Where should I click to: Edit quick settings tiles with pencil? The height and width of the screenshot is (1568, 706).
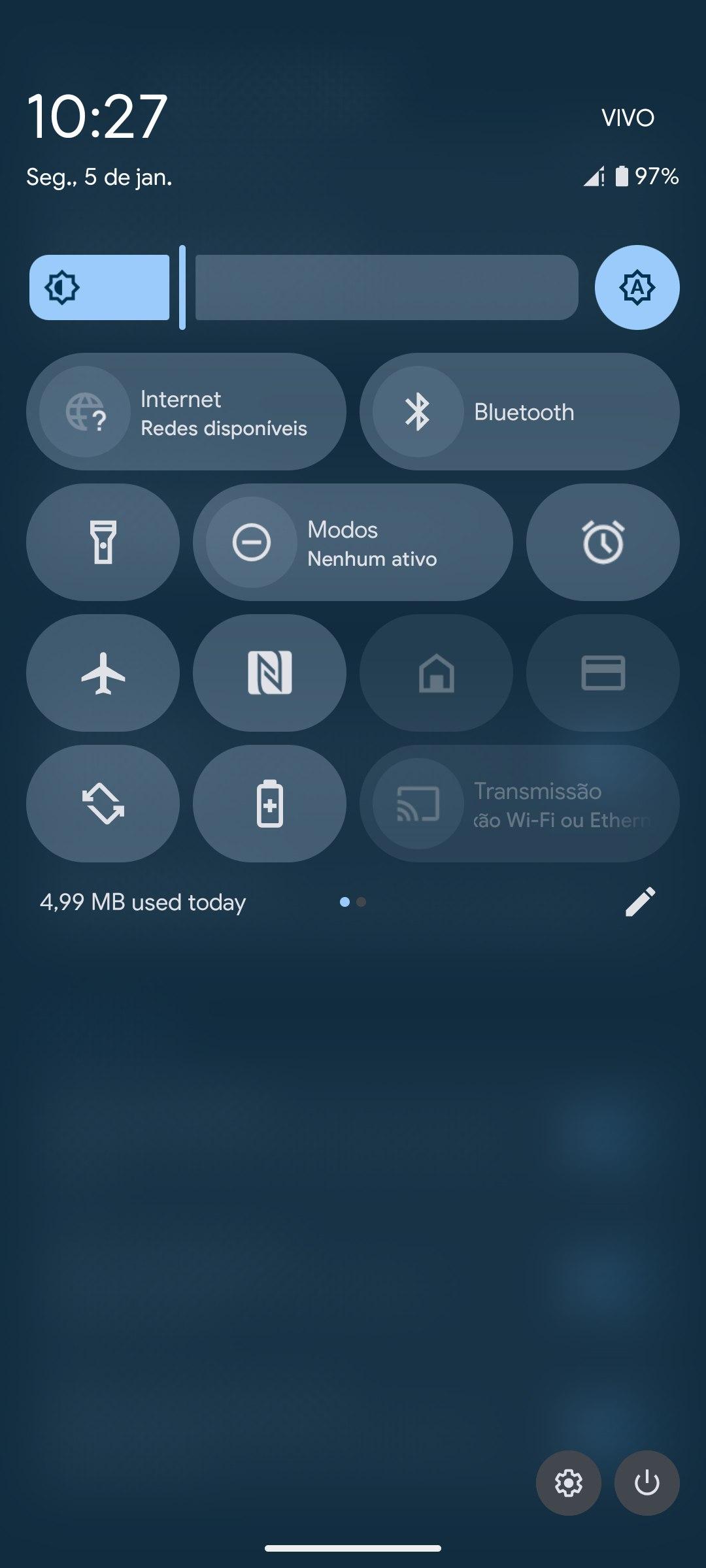pos(640,902)
